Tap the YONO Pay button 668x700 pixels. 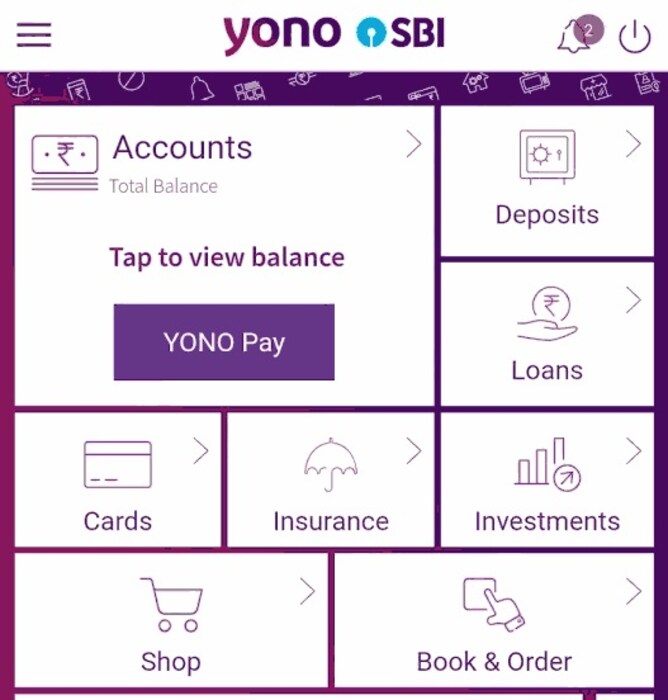tap(223, 342)
